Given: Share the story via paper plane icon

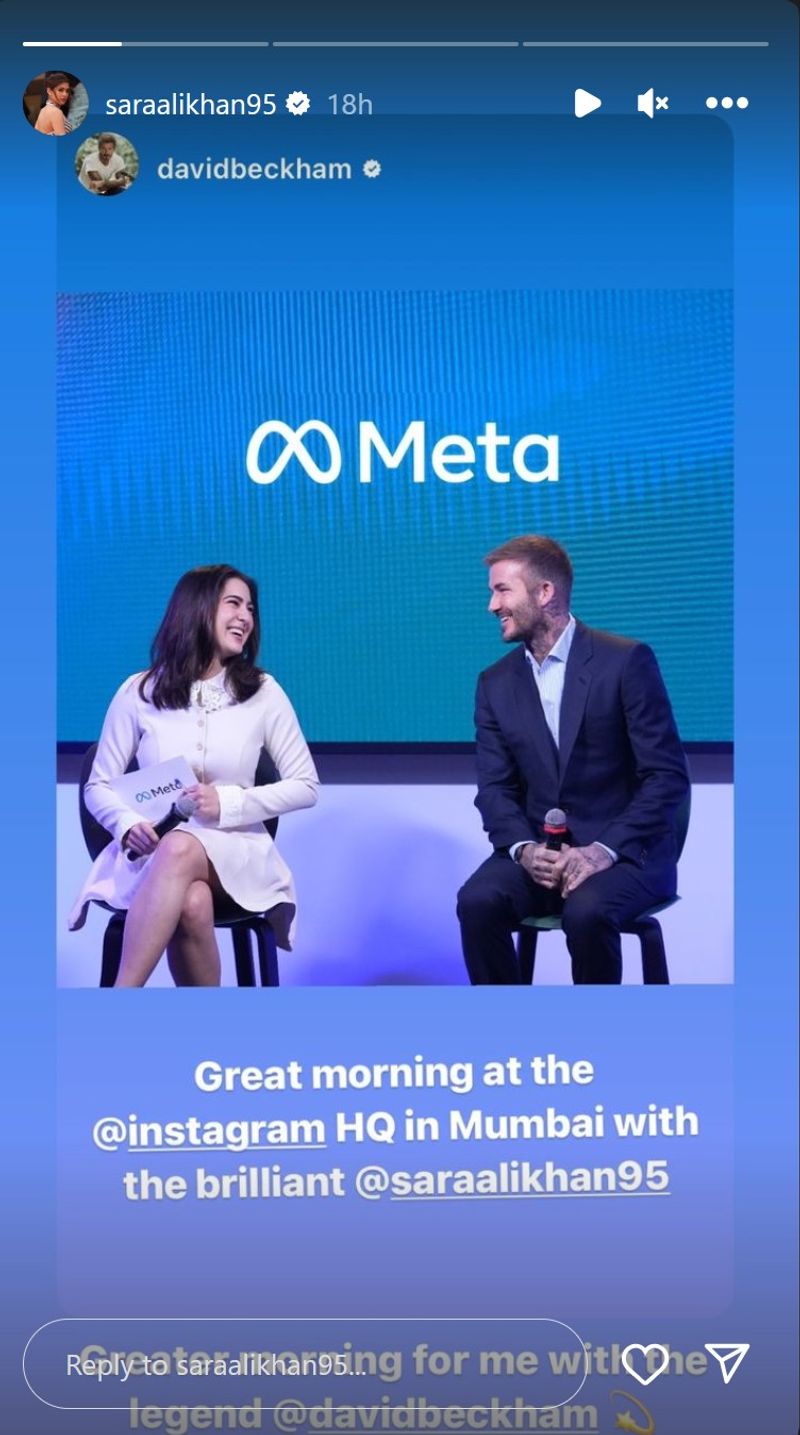Looking at the screenshot, I should [x=727, y=1364].
